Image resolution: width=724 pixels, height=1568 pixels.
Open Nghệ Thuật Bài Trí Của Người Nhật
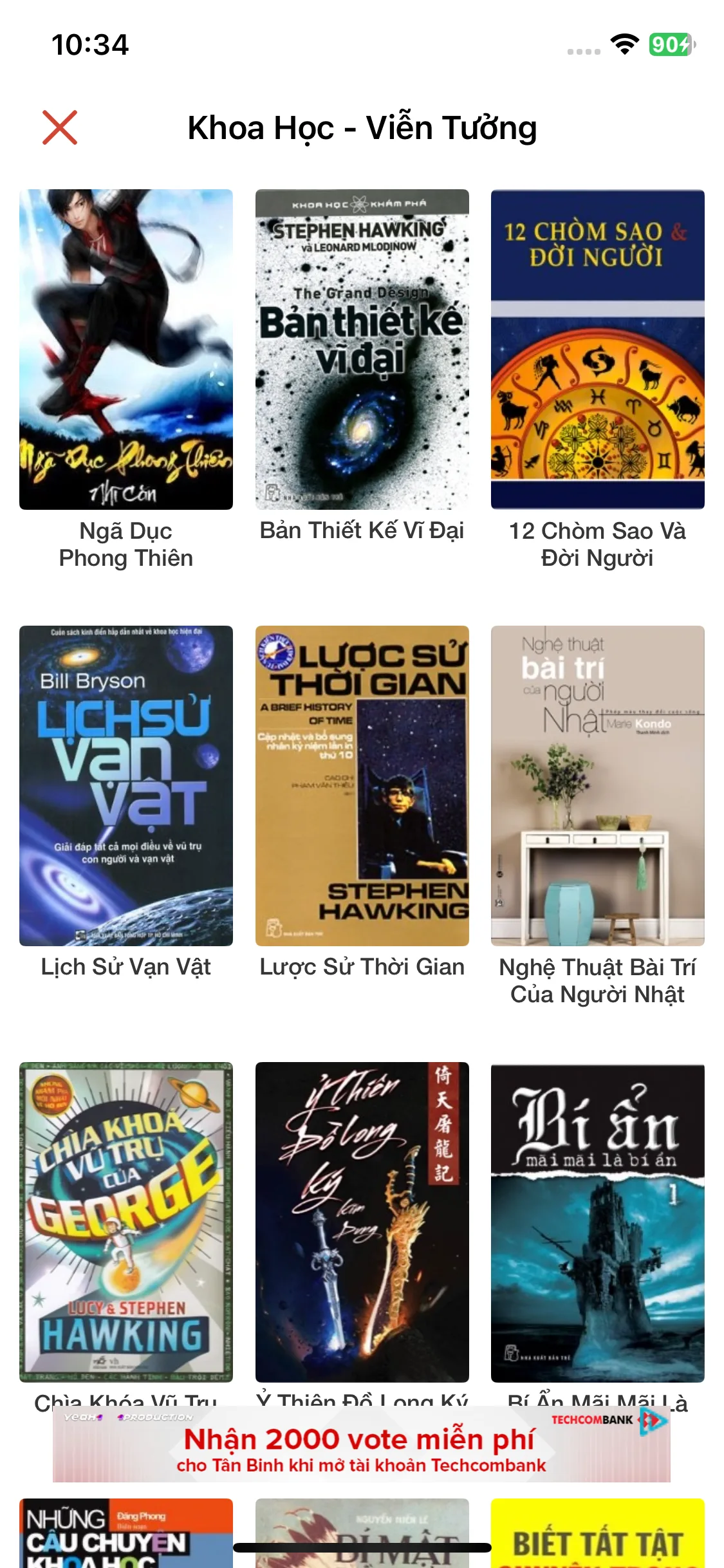597,785
